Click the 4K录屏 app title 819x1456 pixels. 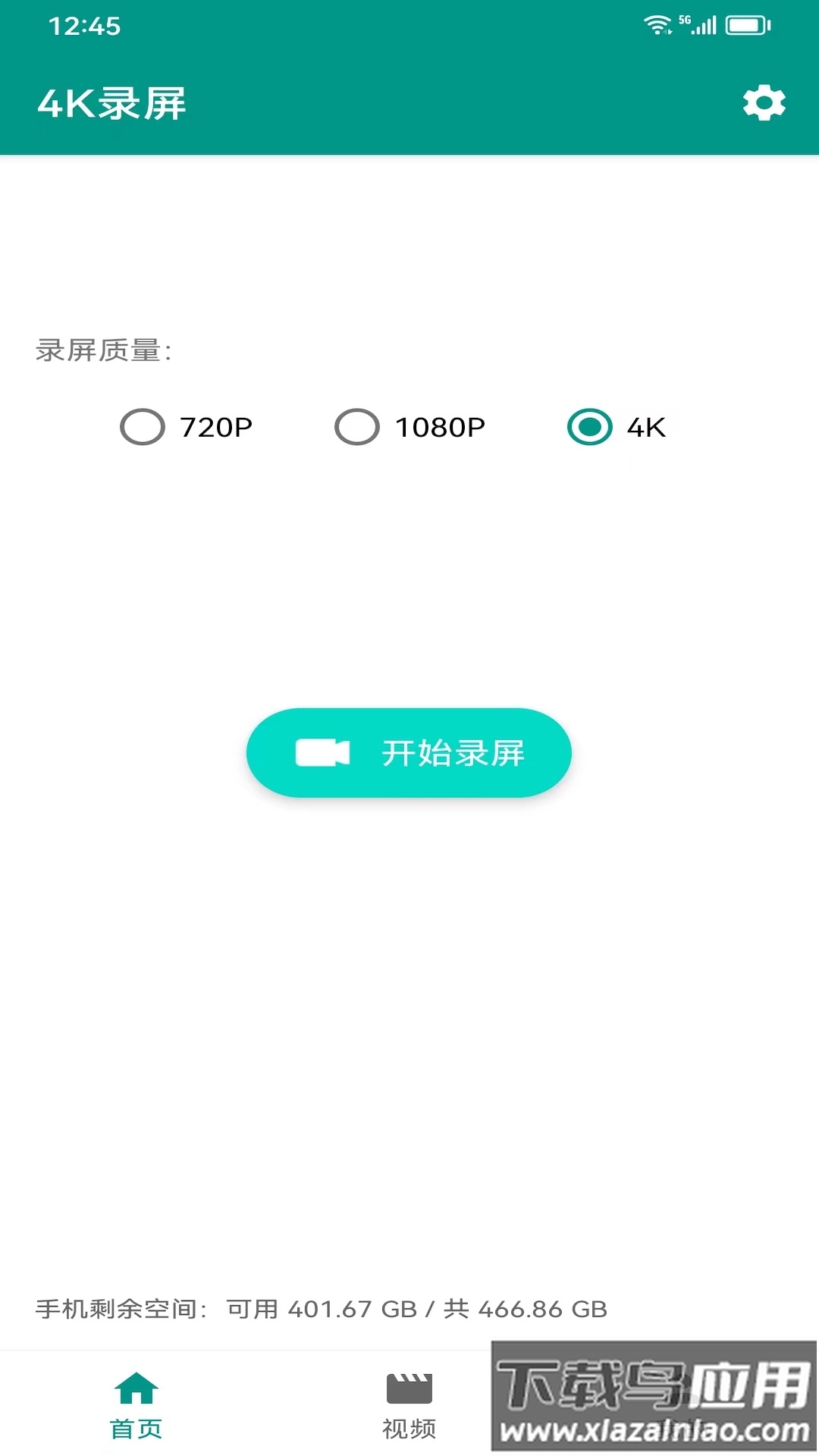pyautogui.click(x=112, y=102)
